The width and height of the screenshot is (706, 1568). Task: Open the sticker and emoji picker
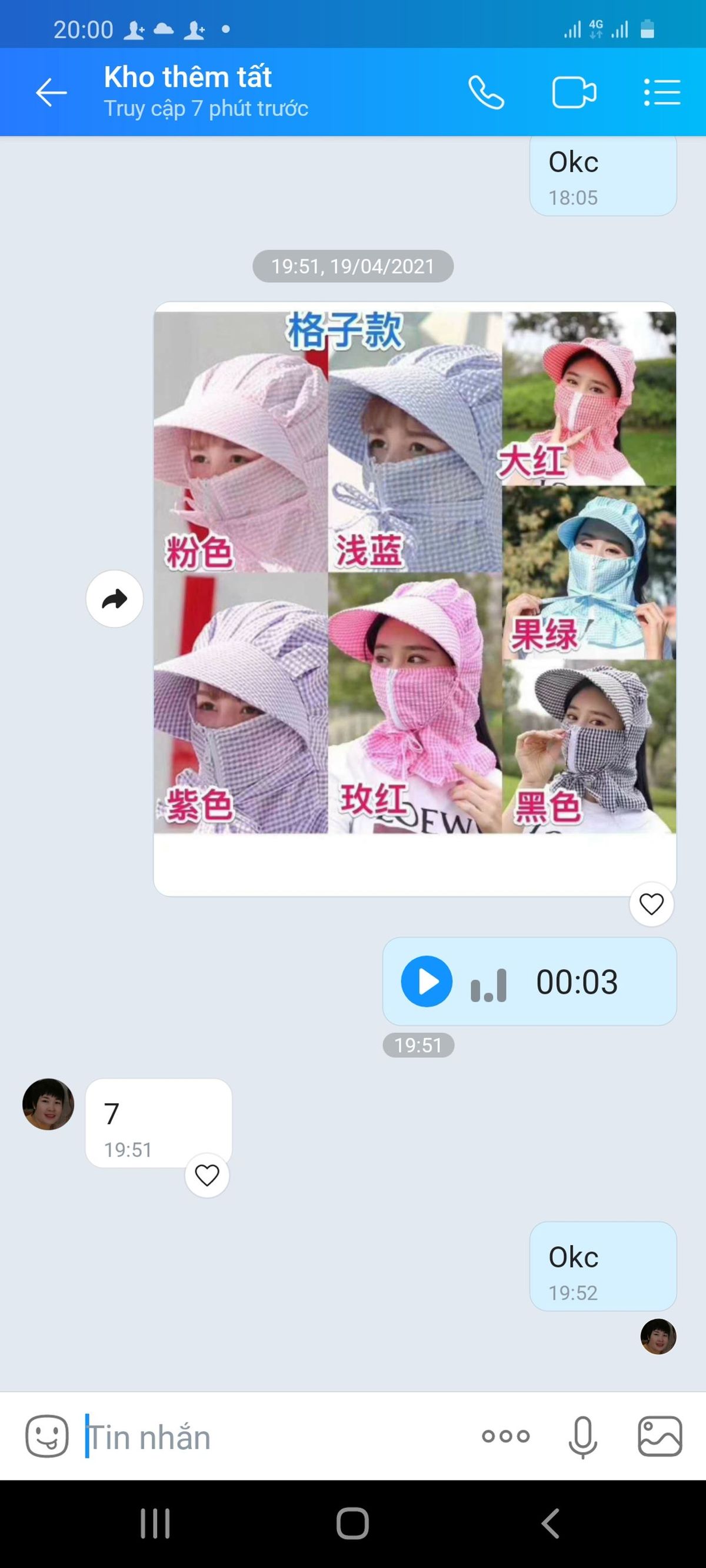click(47, 1436)
